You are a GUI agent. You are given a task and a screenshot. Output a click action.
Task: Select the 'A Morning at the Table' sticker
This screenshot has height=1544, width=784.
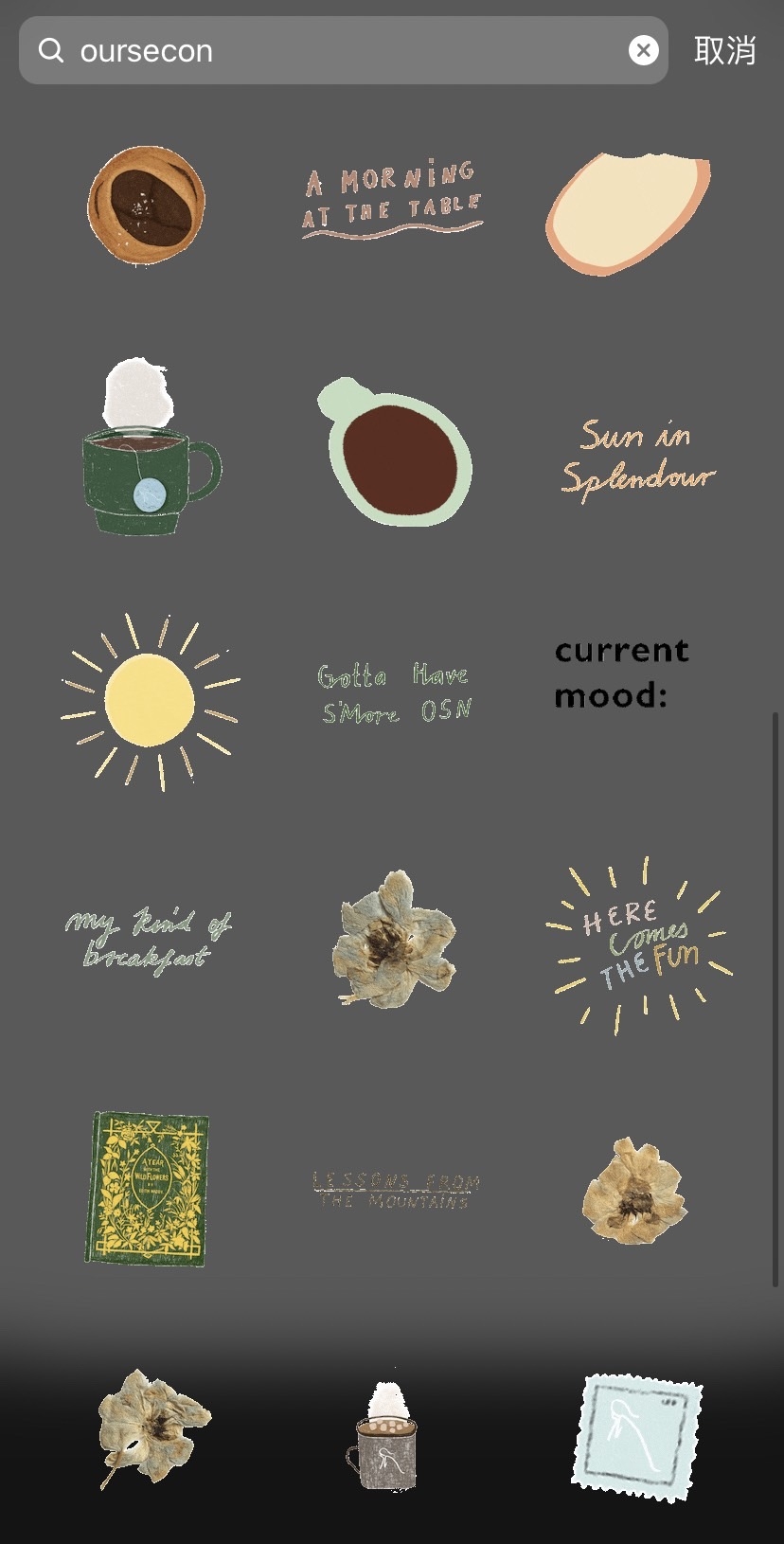coord(392,200)
